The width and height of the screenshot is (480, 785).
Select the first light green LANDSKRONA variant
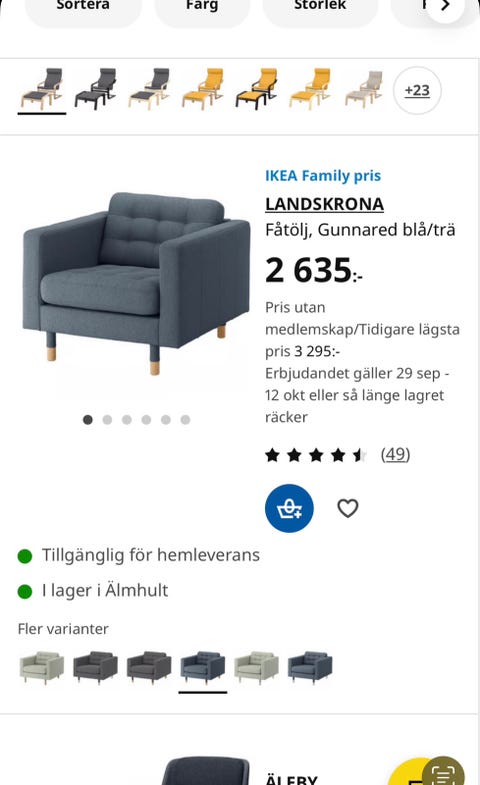(42, 667)
